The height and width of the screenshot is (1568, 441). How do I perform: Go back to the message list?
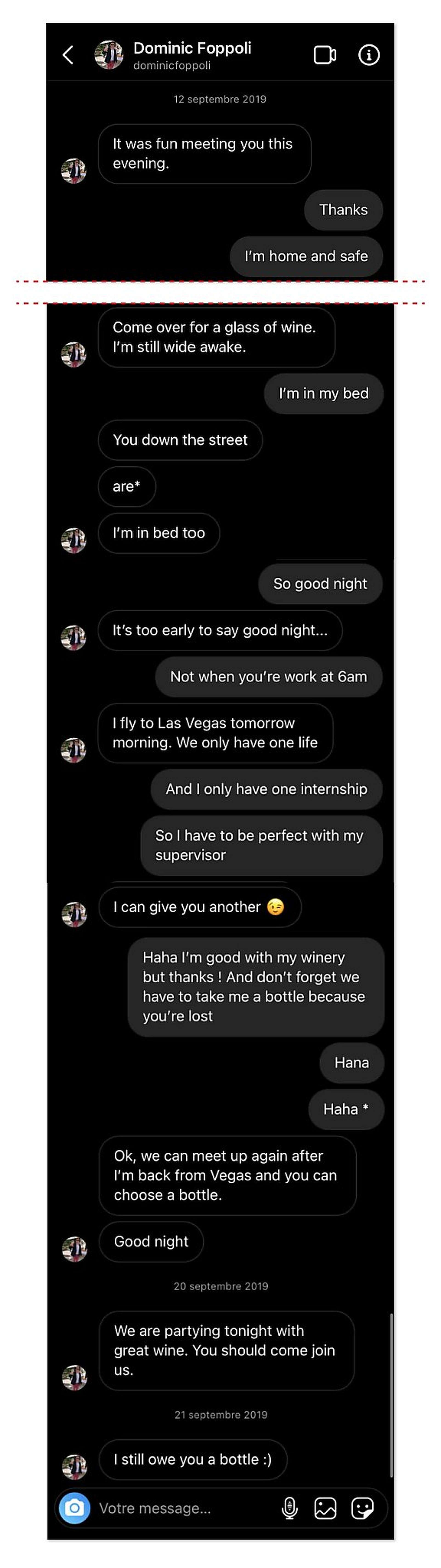[x=68, y=55]
